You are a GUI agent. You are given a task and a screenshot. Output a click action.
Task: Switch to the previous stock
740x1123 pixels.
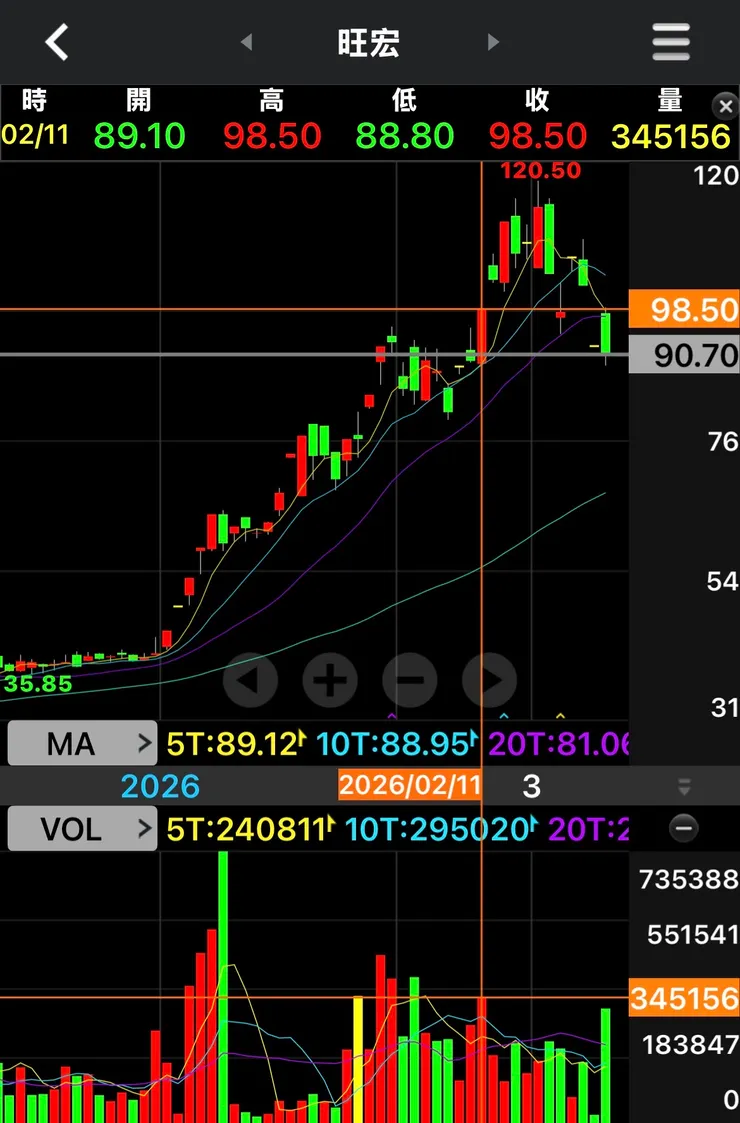click(x=246, y=43)
